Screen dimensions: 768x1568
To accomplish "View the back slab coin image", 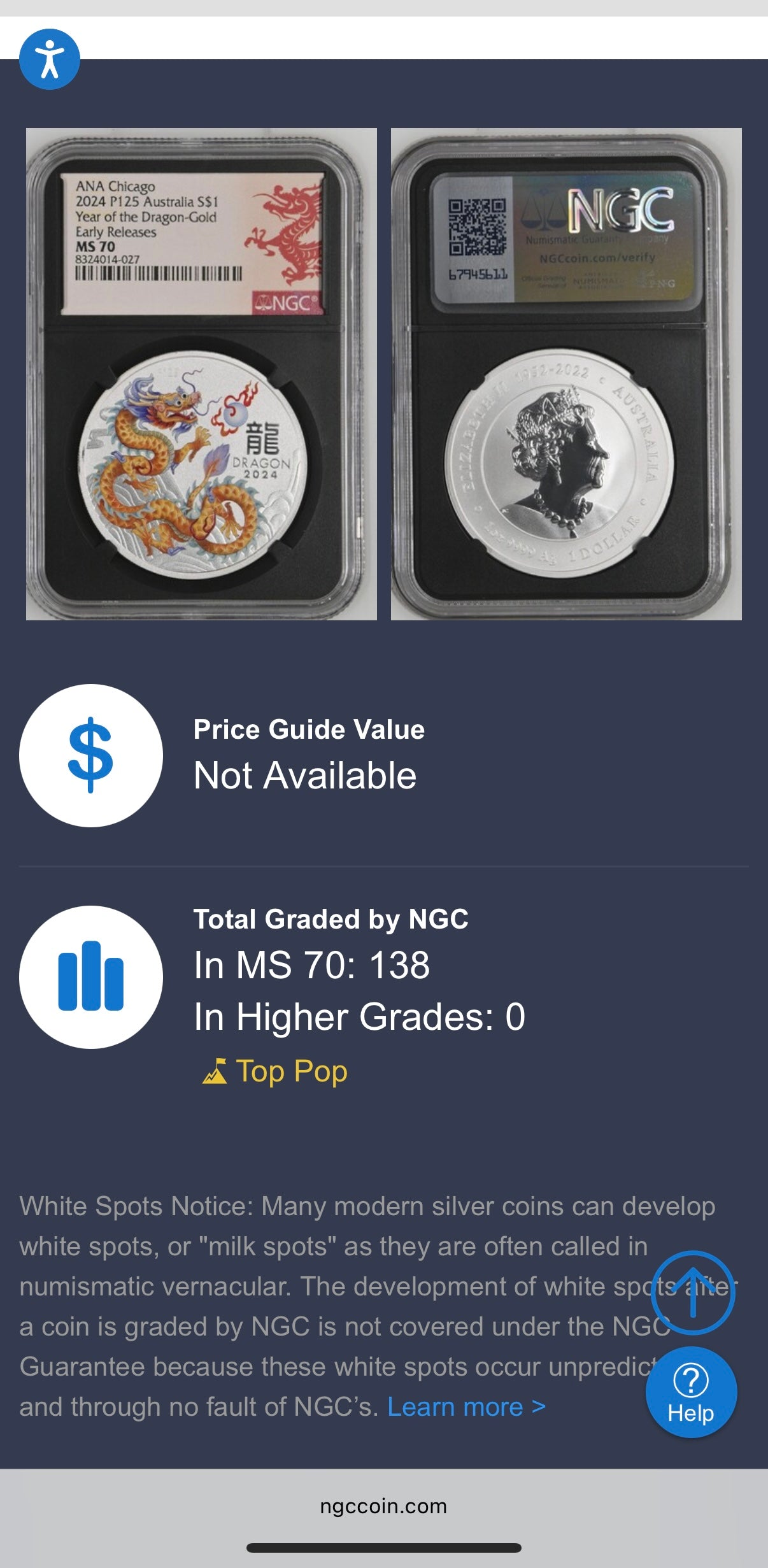I will point(566,374).
